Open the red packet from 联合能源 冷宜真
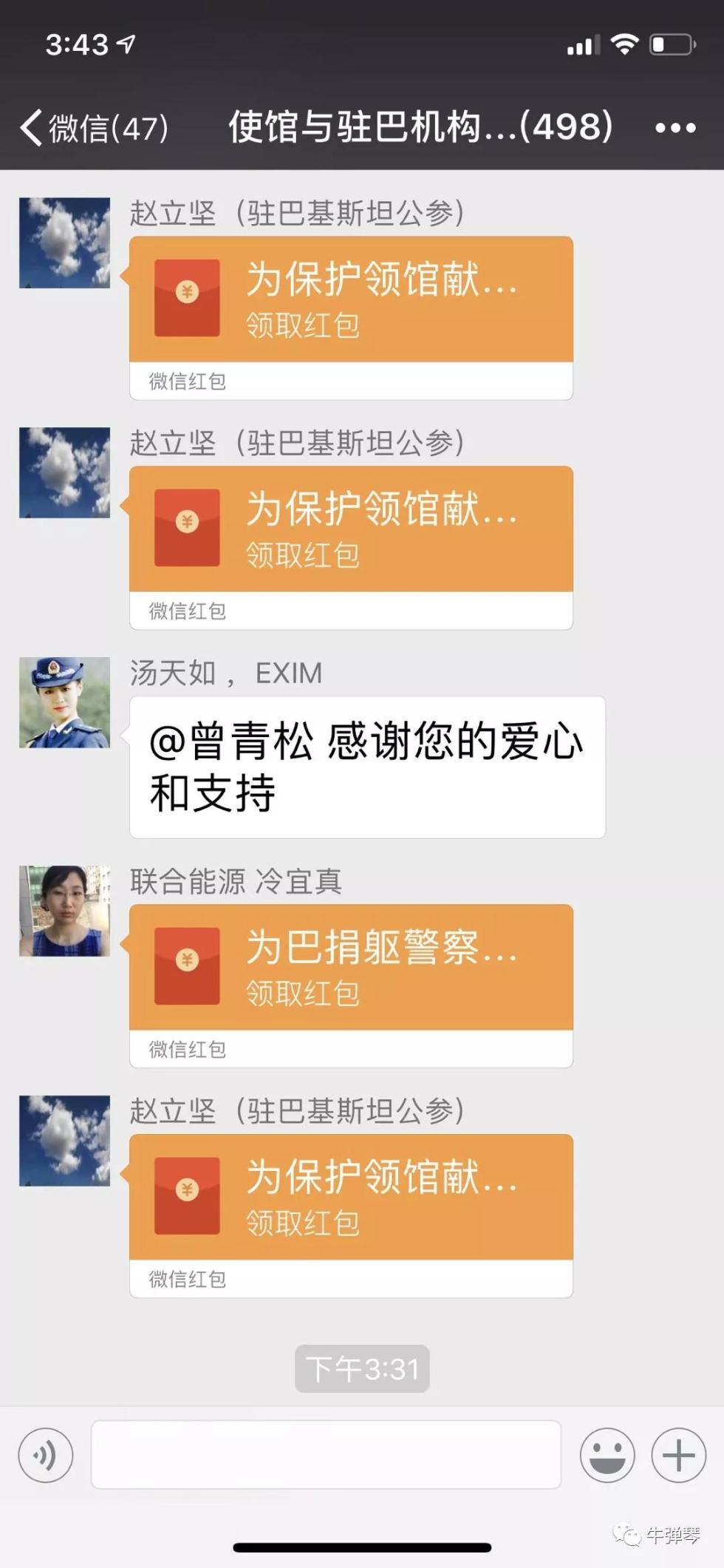724x1568 pixels. (x=351, y=968)
